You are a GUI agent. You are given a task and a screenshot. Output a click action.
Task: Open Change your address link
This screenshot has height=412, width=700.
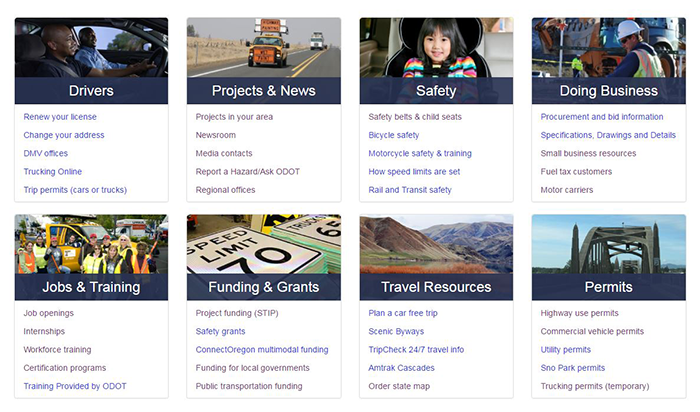(63, 135)
